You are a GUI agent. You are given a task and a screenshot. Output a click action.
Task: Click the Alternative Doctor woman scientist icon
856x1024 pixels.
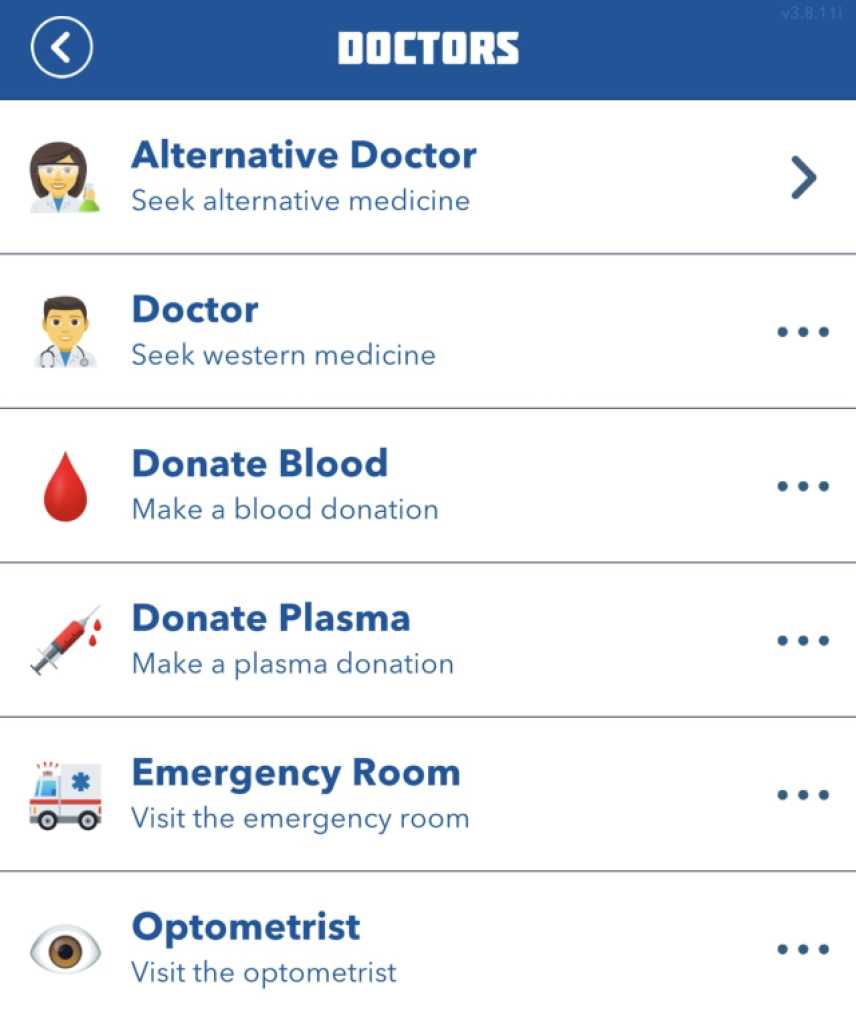[64, 175]
